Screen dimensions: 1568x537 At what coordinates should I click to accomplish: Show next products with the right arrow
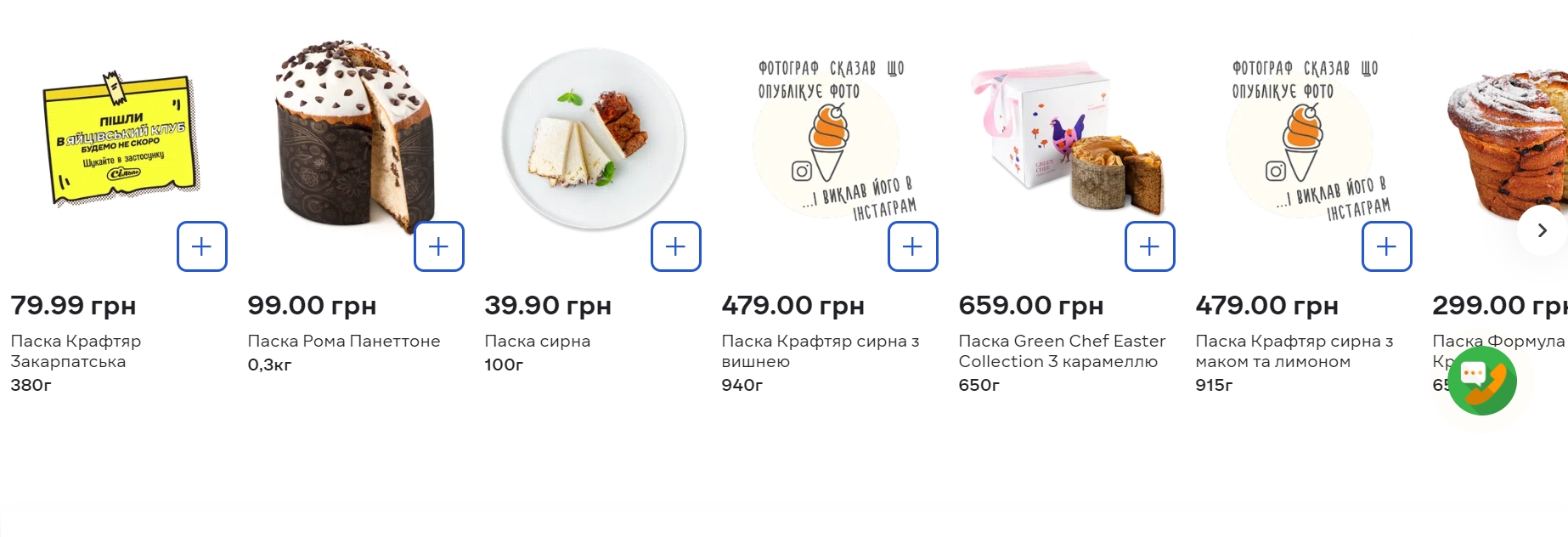pos(1542,230)
